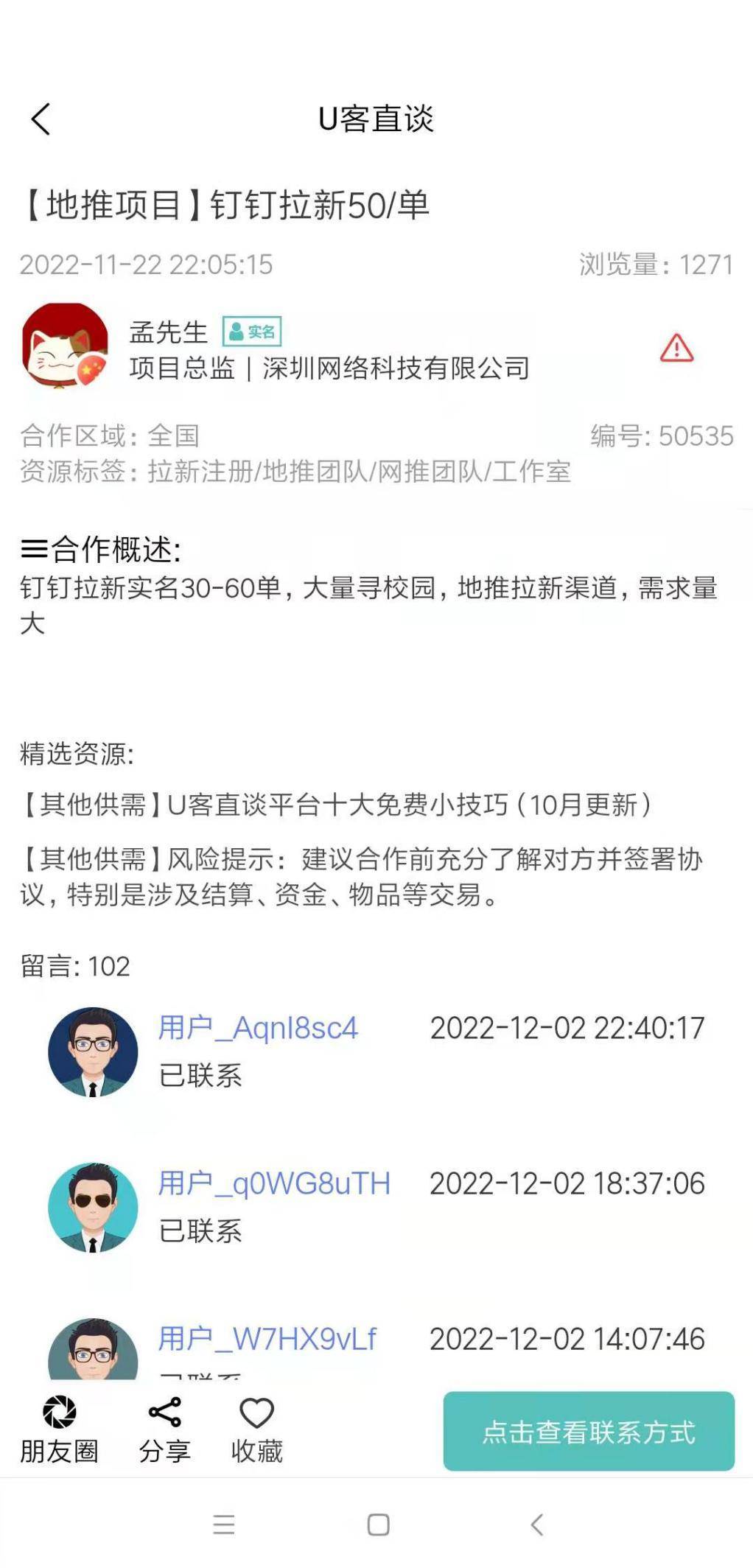The height and width of the screenshot is (1568, 753).
Task: Open user 用户_q0WG8uTH's profile
Action: [x=274, y=1183]
